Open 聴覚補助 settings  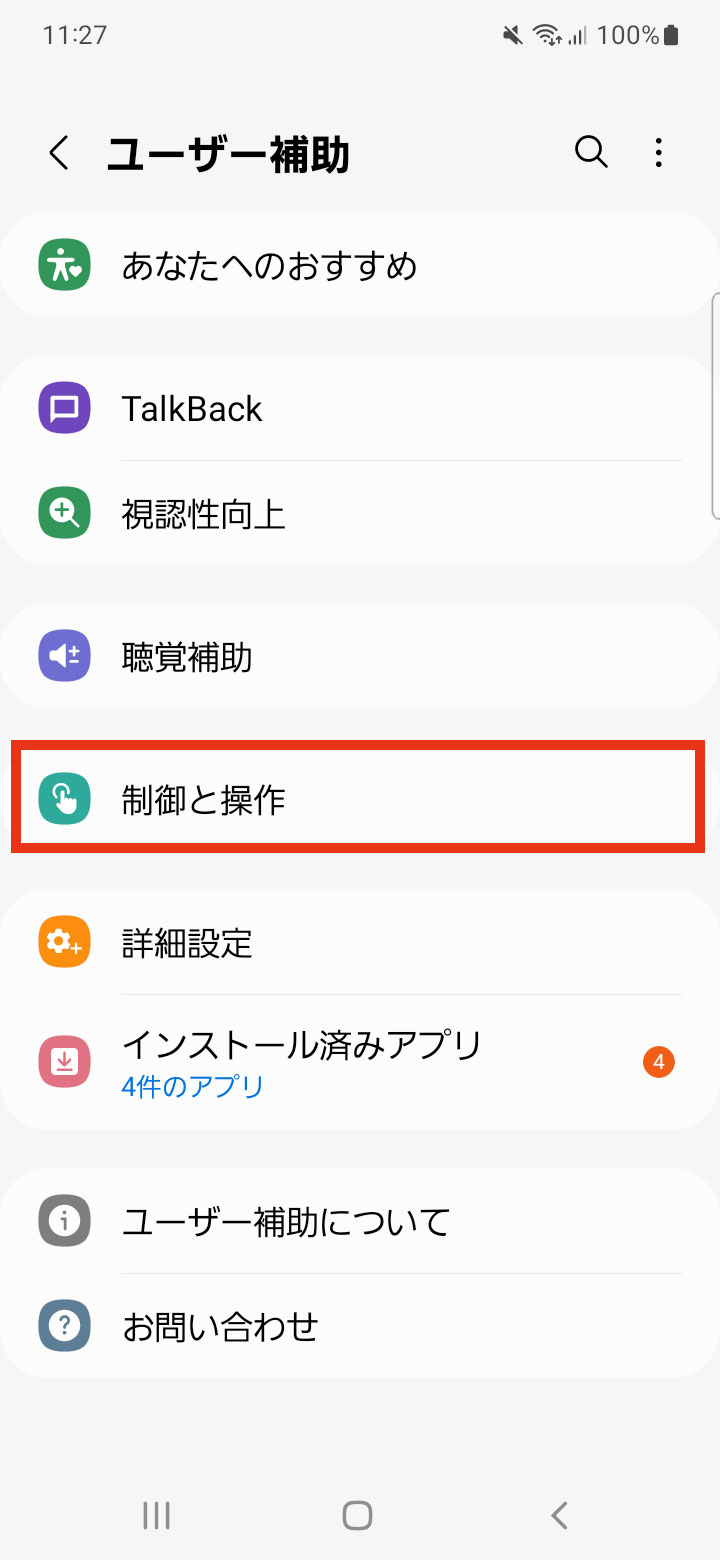tap(360, 656)
